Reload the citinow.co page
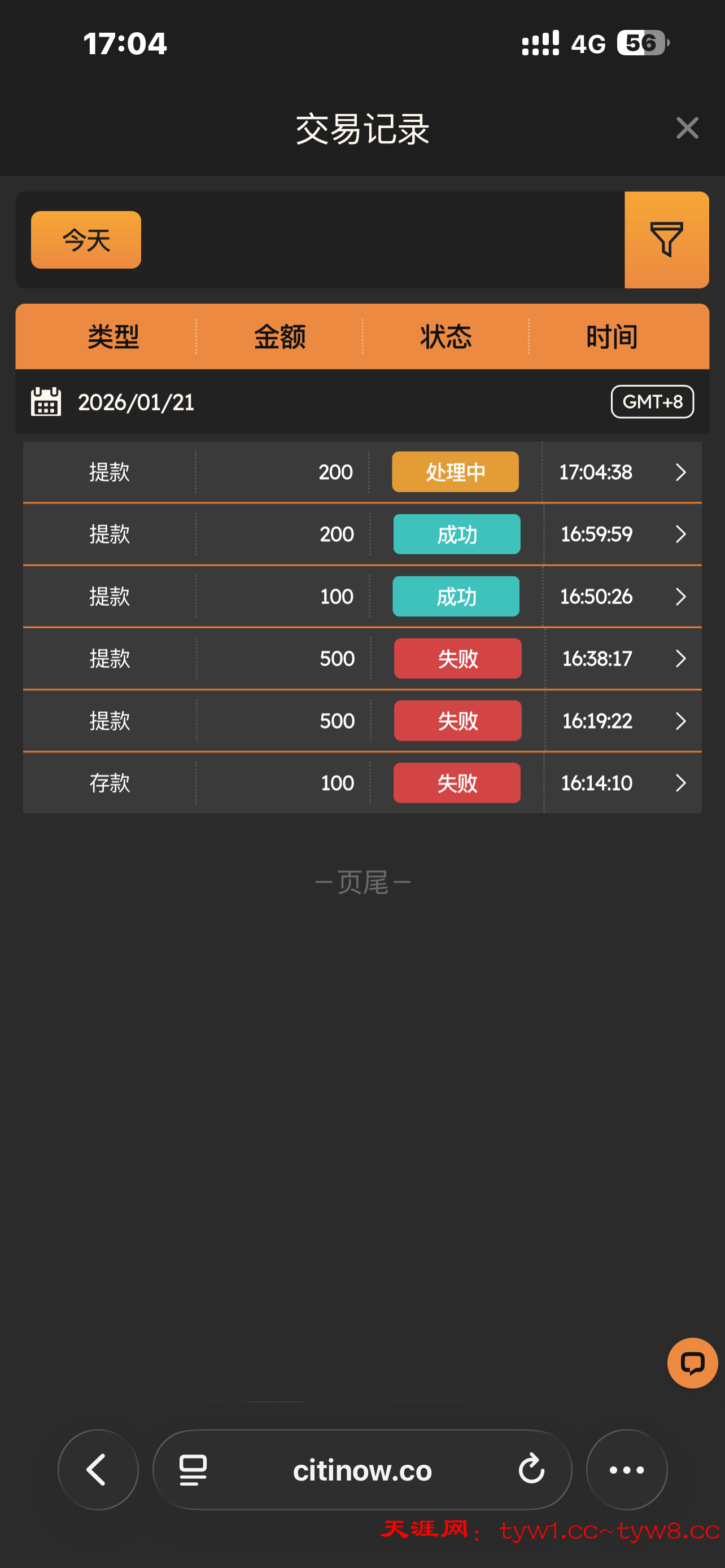The width and height of the screenshot is (725, 1568). pos(531,1469)
